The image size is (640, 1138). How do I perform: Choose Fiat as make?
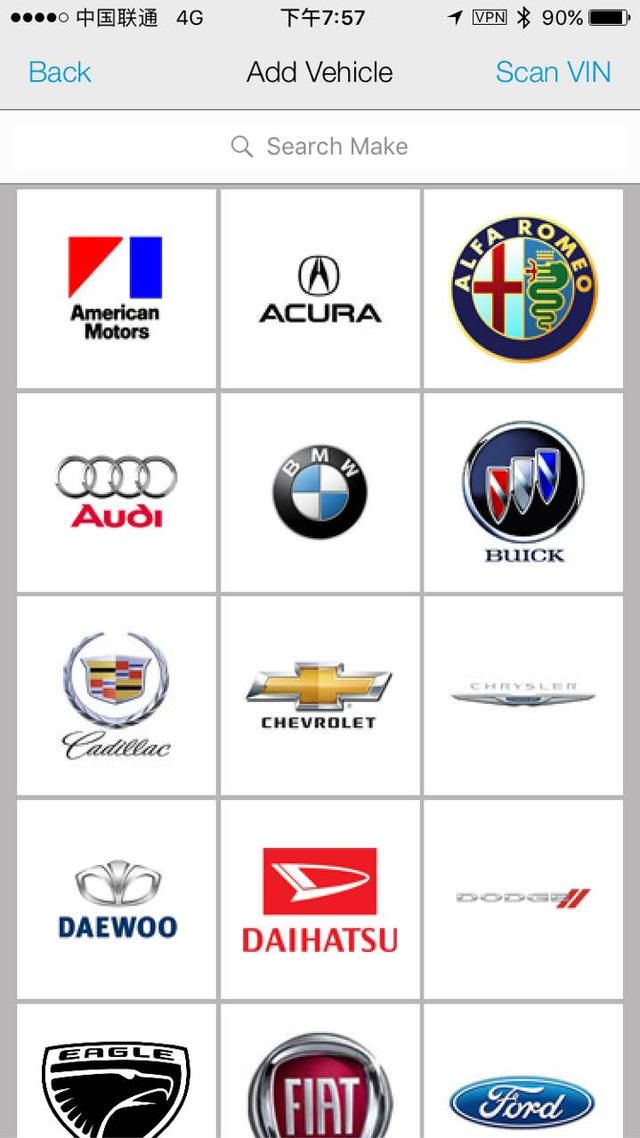pos(320,1071)
